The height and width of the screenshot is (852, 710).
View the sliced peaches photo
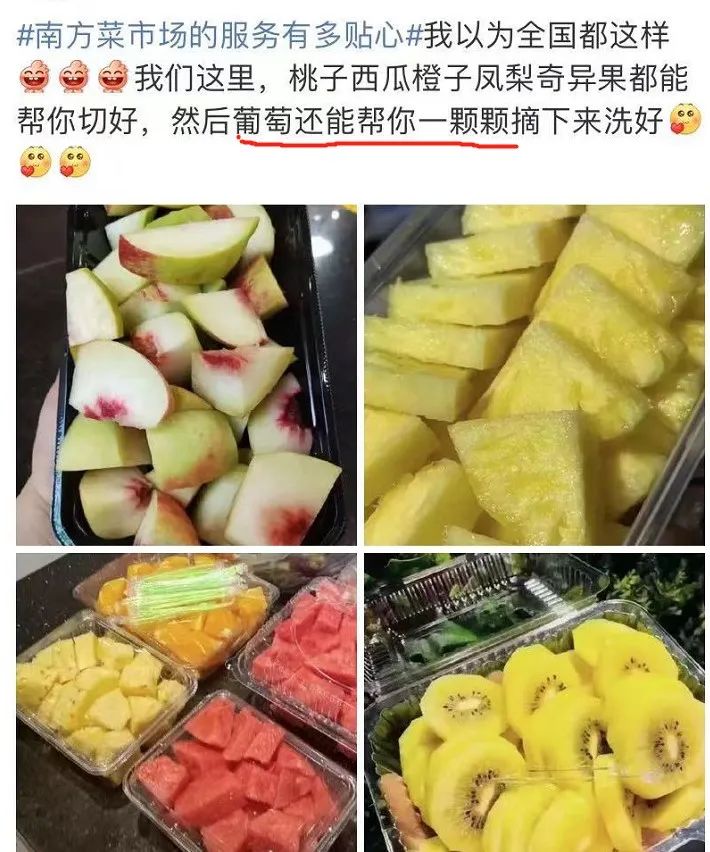pos(186,375)
